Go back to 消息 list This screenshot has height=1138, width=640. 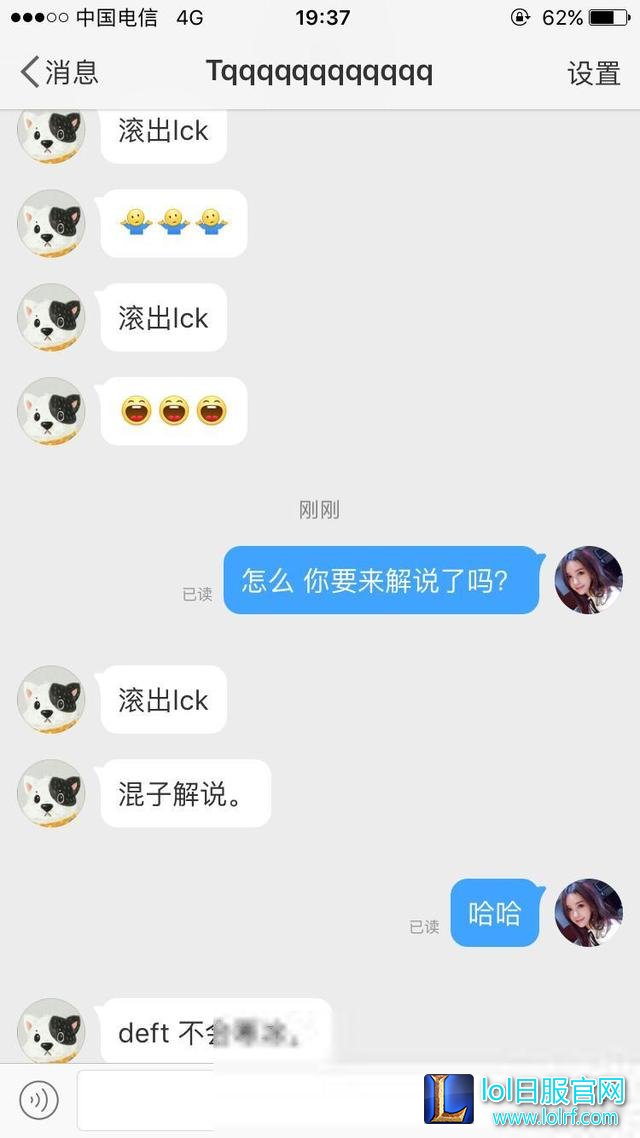click(60, 72)
